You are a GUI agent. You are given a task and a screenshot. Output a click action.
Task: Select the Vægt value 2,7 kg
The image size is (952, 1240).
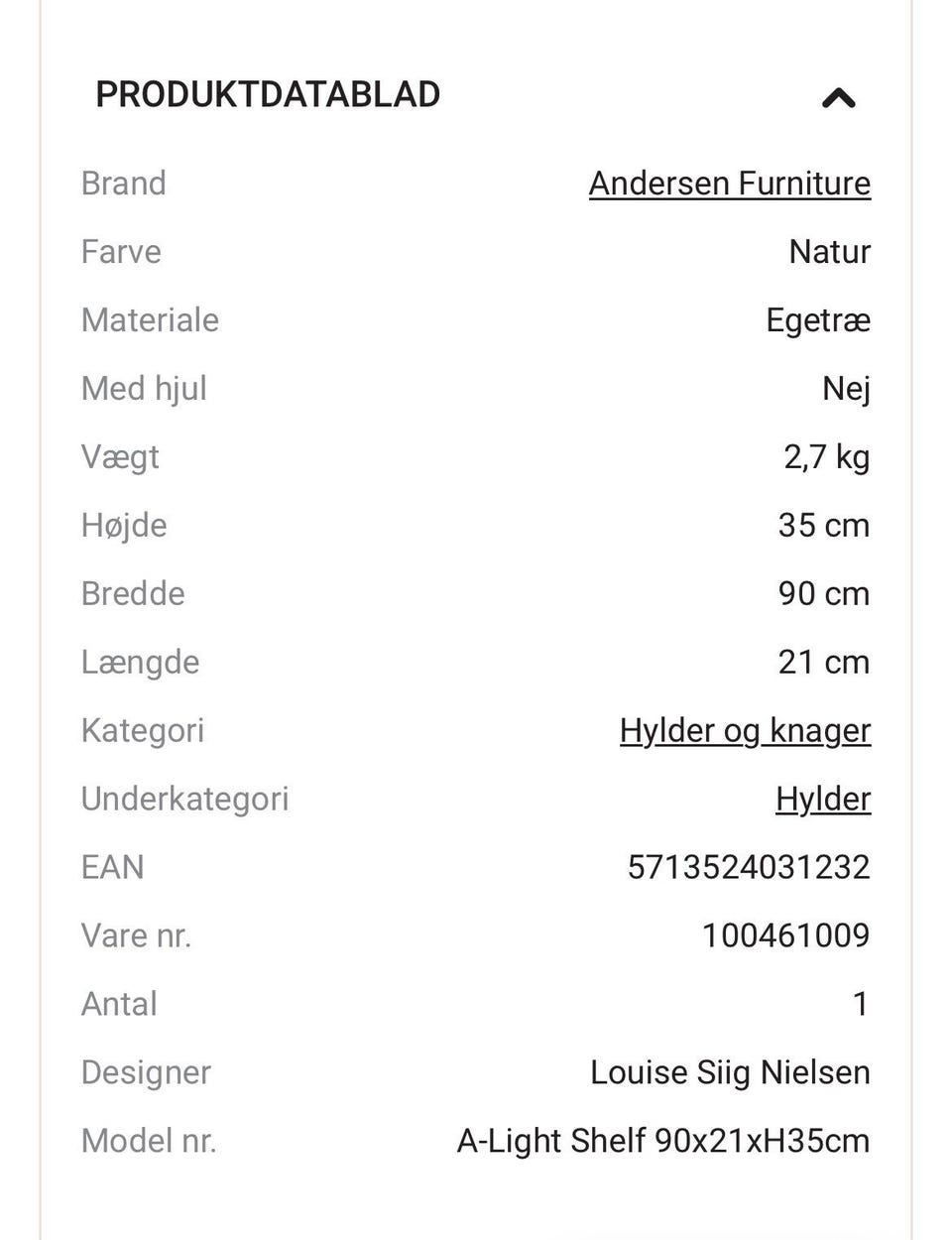coord(826,457)
